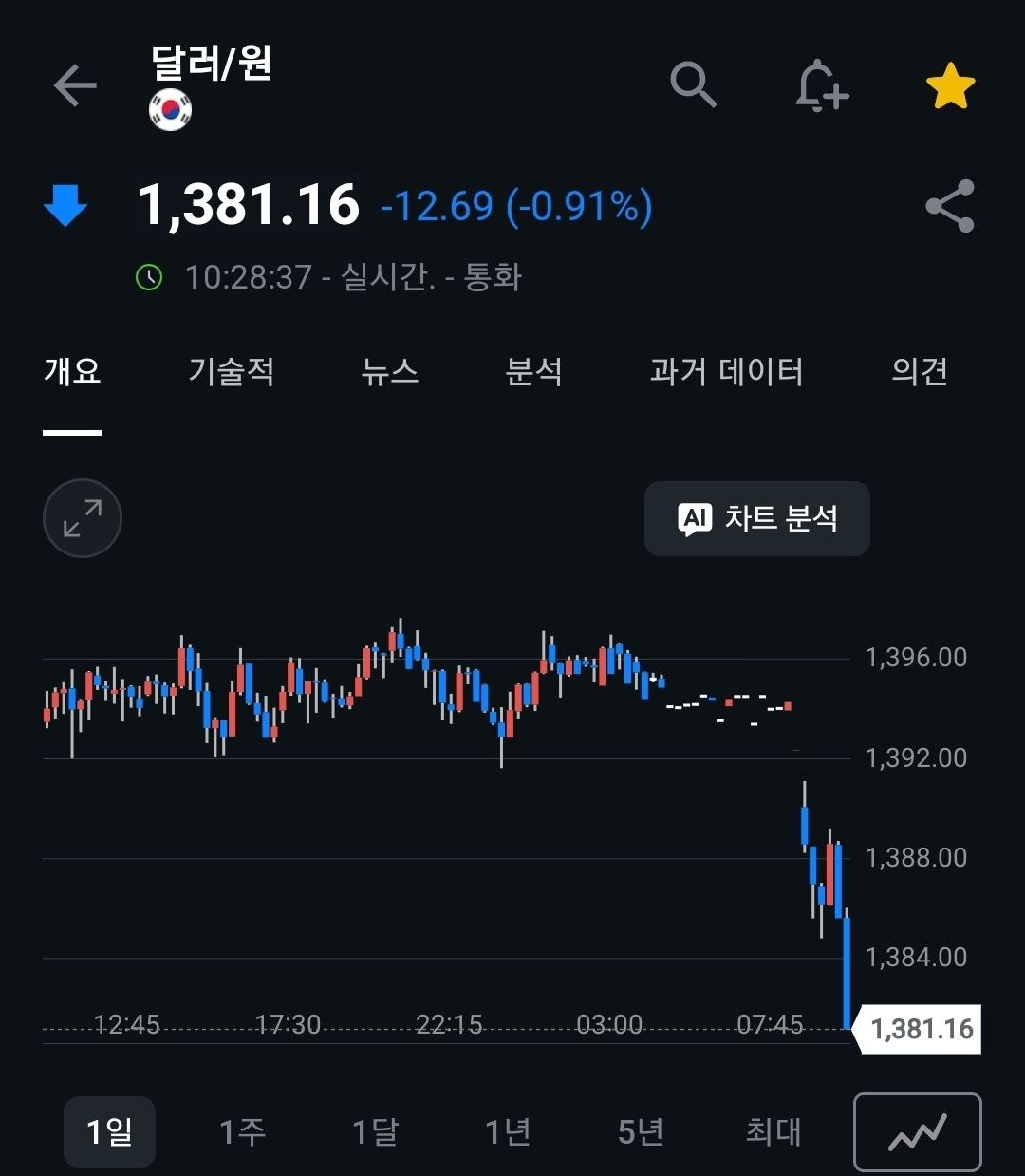Open the search magnifier icon
The height and width of the screenshot is (1176, 1025).
[x=693, y=85]
